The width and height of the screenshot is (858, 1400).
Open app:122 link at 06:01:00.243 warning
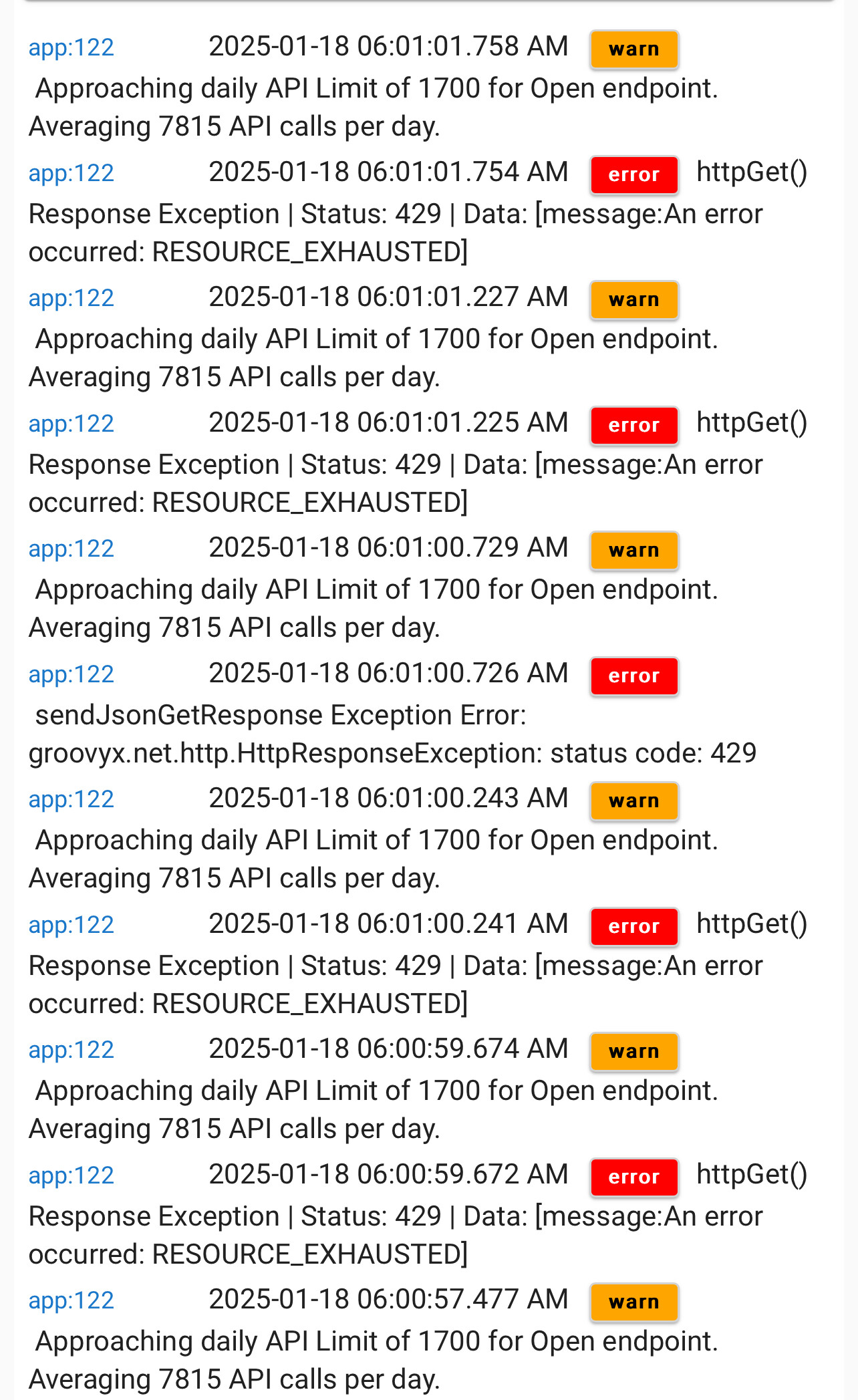click(71, 800)
